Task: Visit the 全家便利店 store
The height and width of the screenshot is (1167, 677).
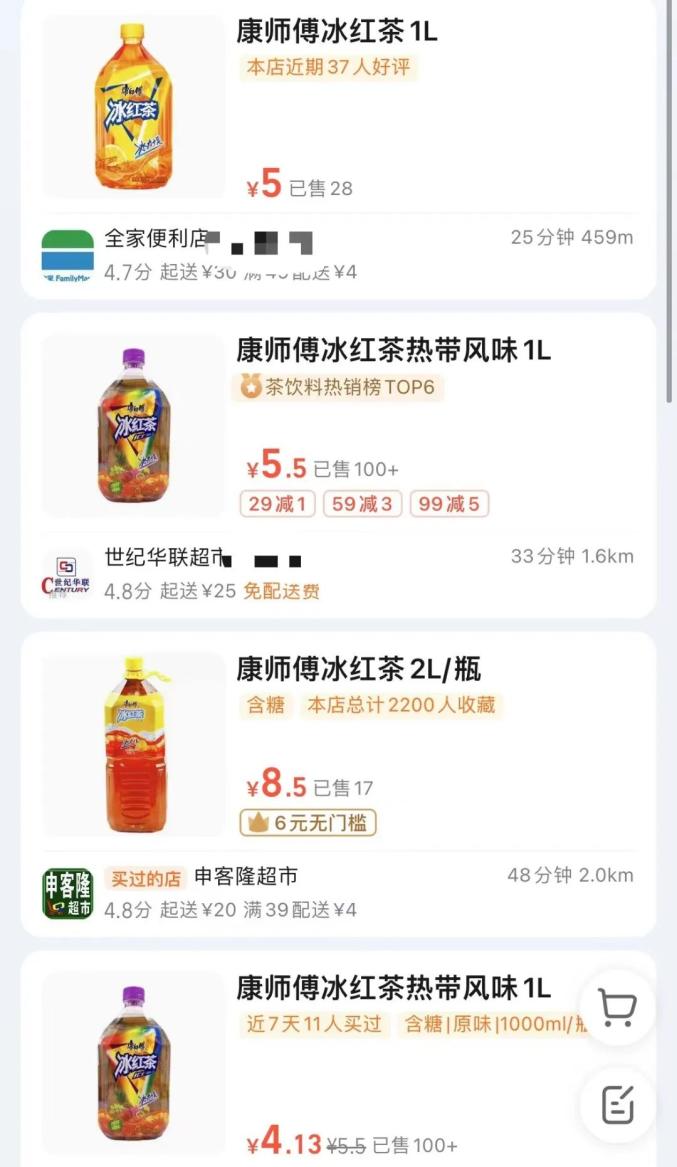Action: click(x=156, y=239)
